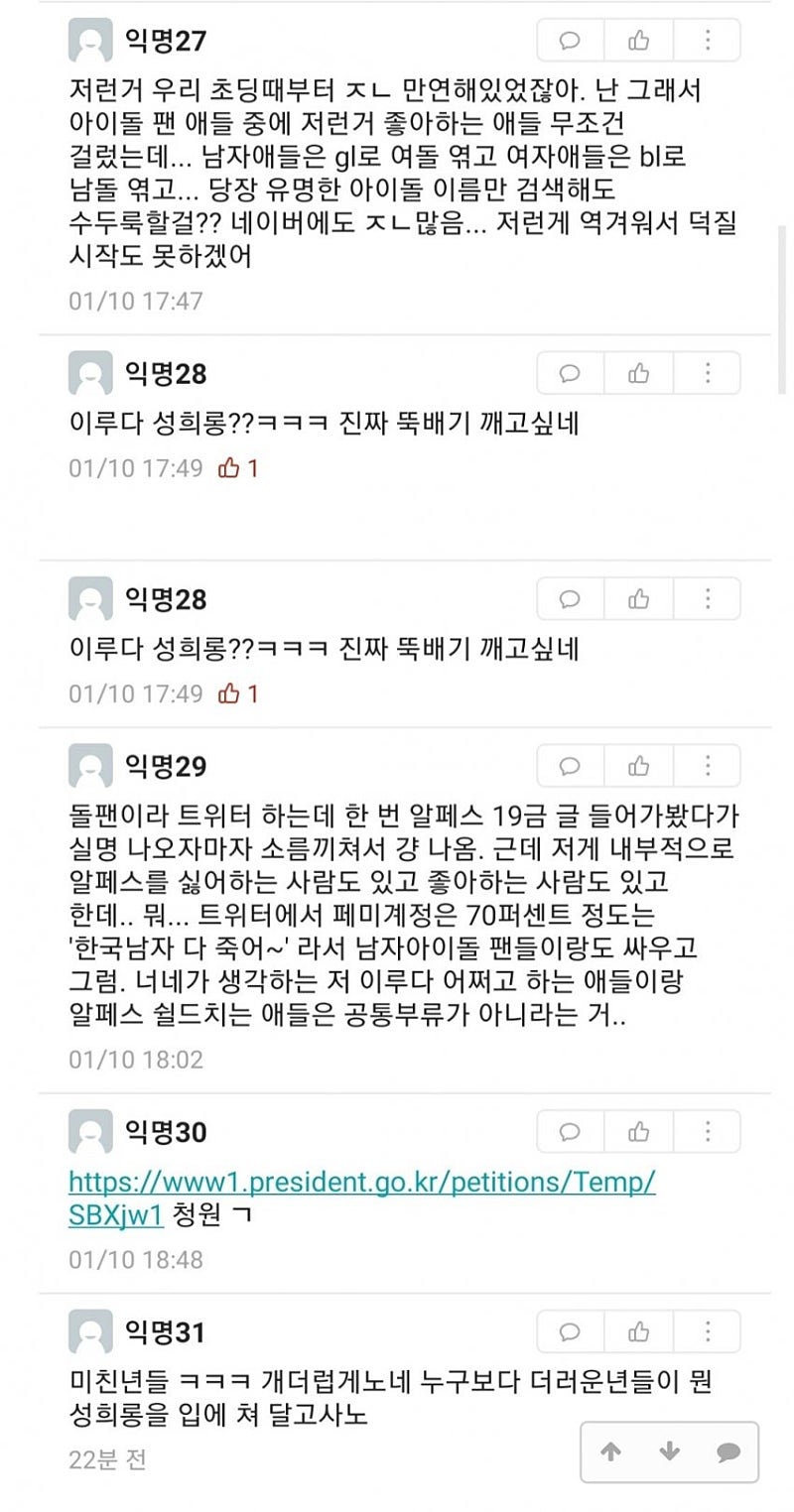Reply to 익명29's comment
The image size is (794, 1512).
click(x=571, y=766)
